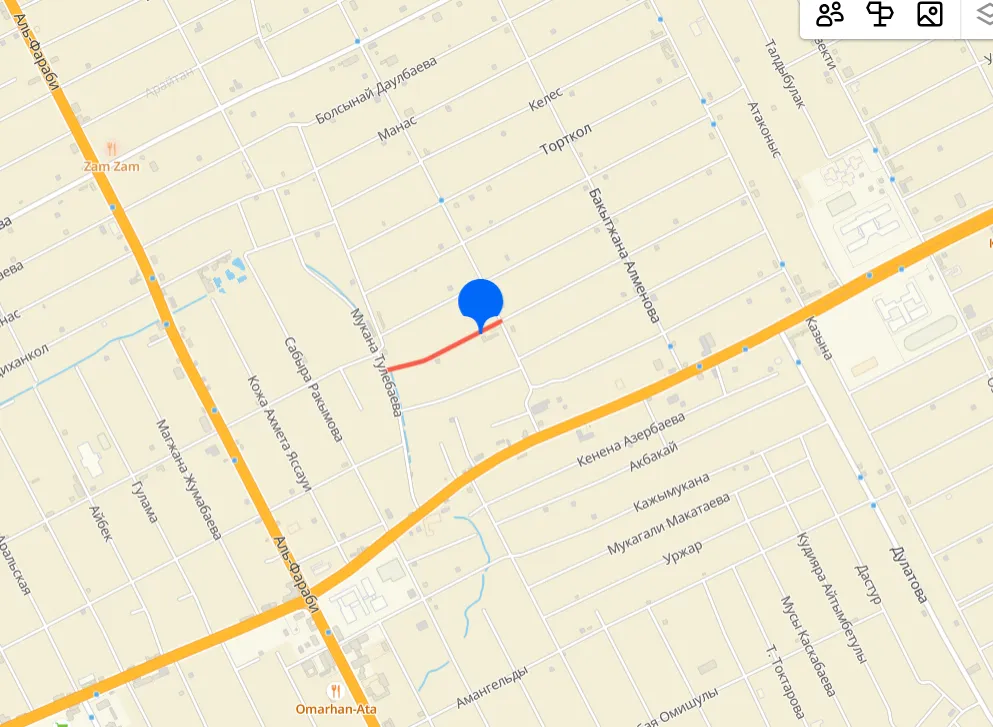Open the map layers button
993x727 pixels.
click(x=982, y=14)
